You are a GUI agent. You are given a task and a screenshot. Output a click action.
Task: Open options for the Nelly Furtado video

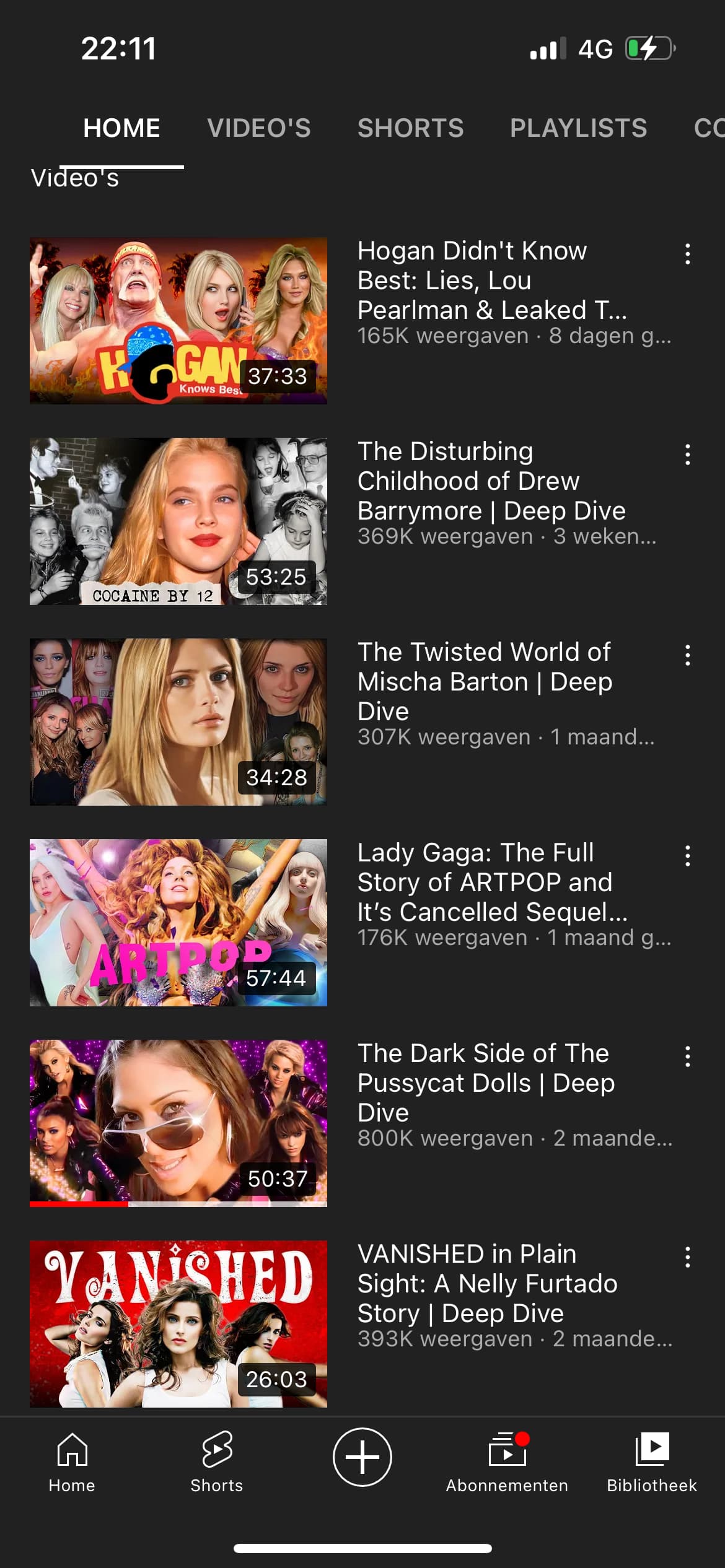click(687, 1257)
